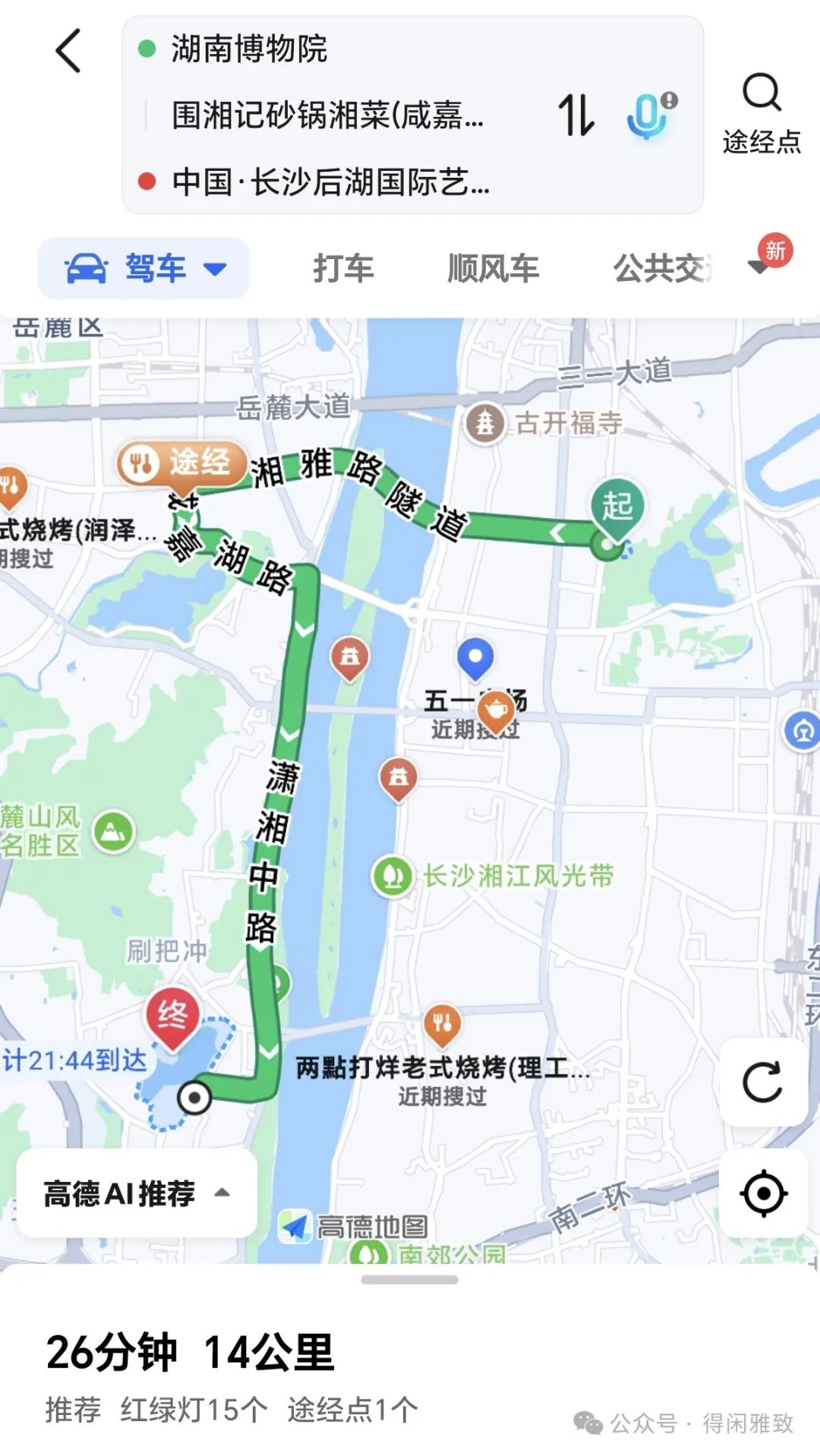820x1456 pixels.
Task: Refresh the route
Action: [x=762, y=1082]
